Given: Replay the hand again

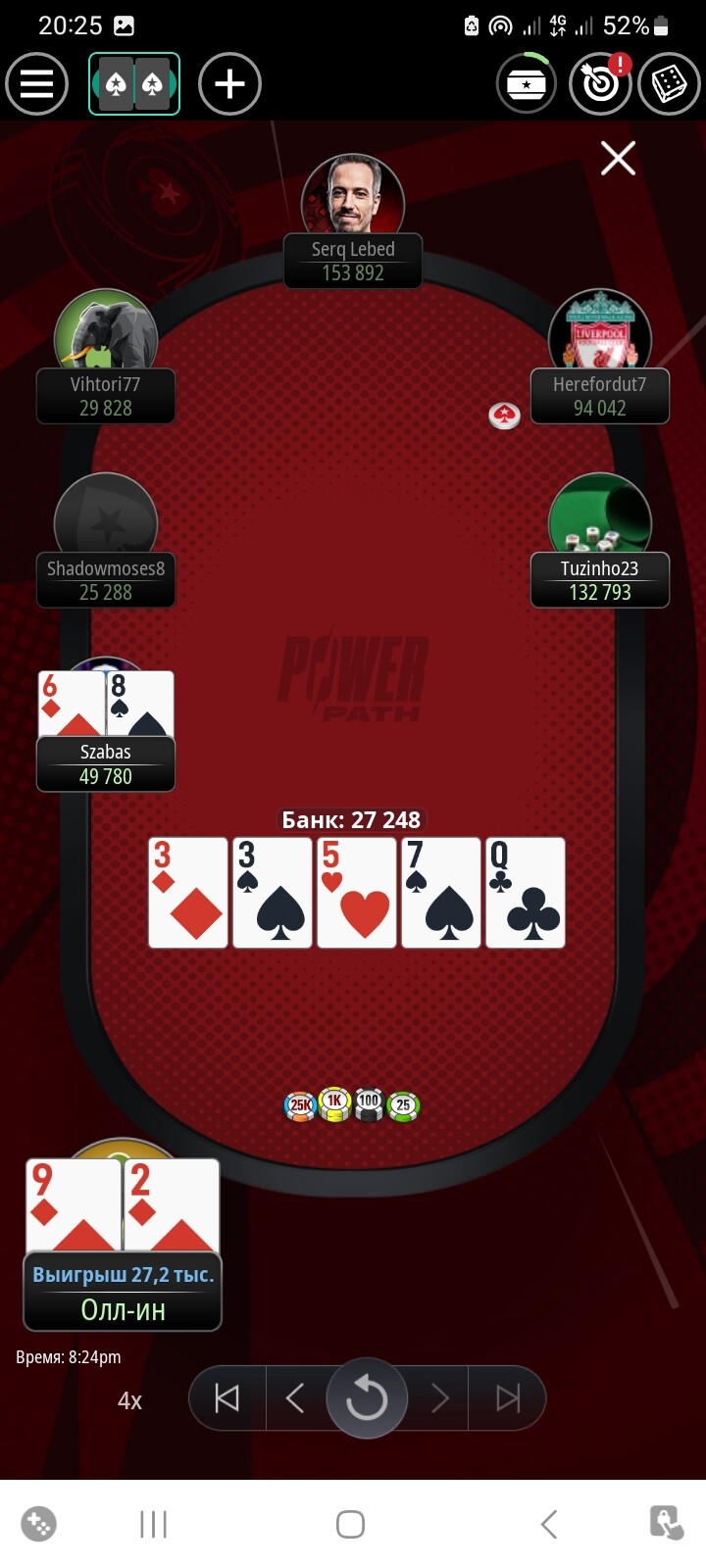Looking at the screenshot, I should (x=367, y=1398).
